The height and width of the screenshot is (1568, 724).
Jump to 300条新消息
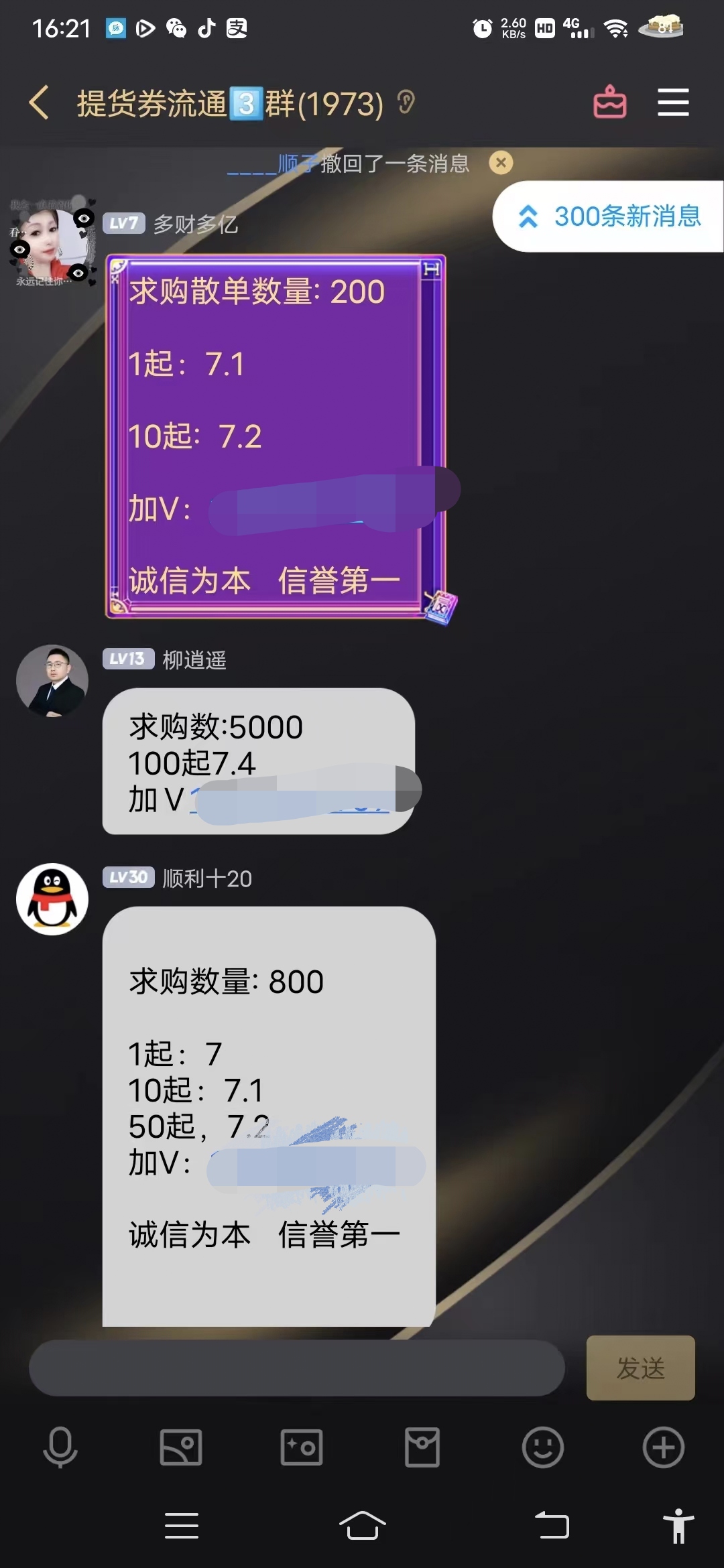[x=609, y=216]
